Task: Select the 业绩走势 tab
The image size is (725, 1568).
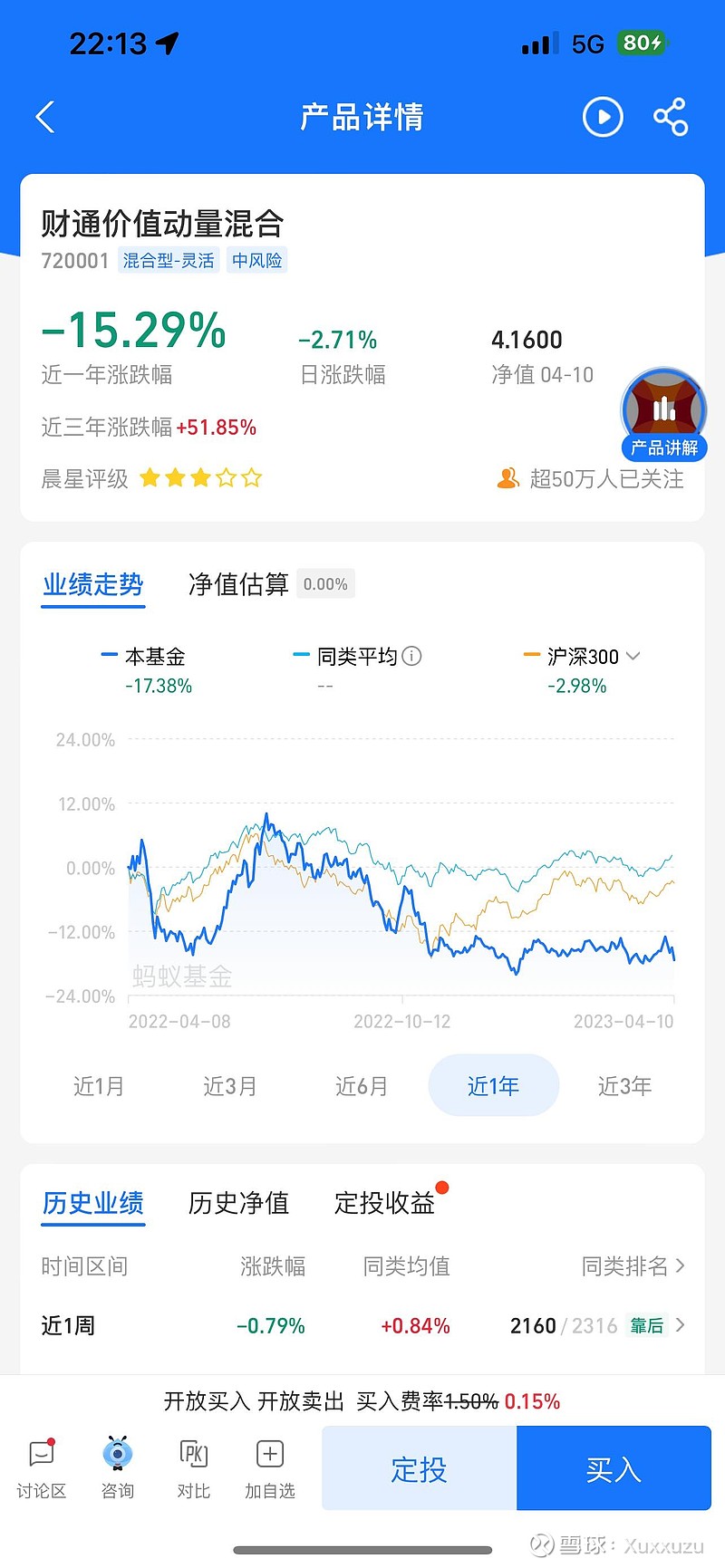Action: click(93, 584)
